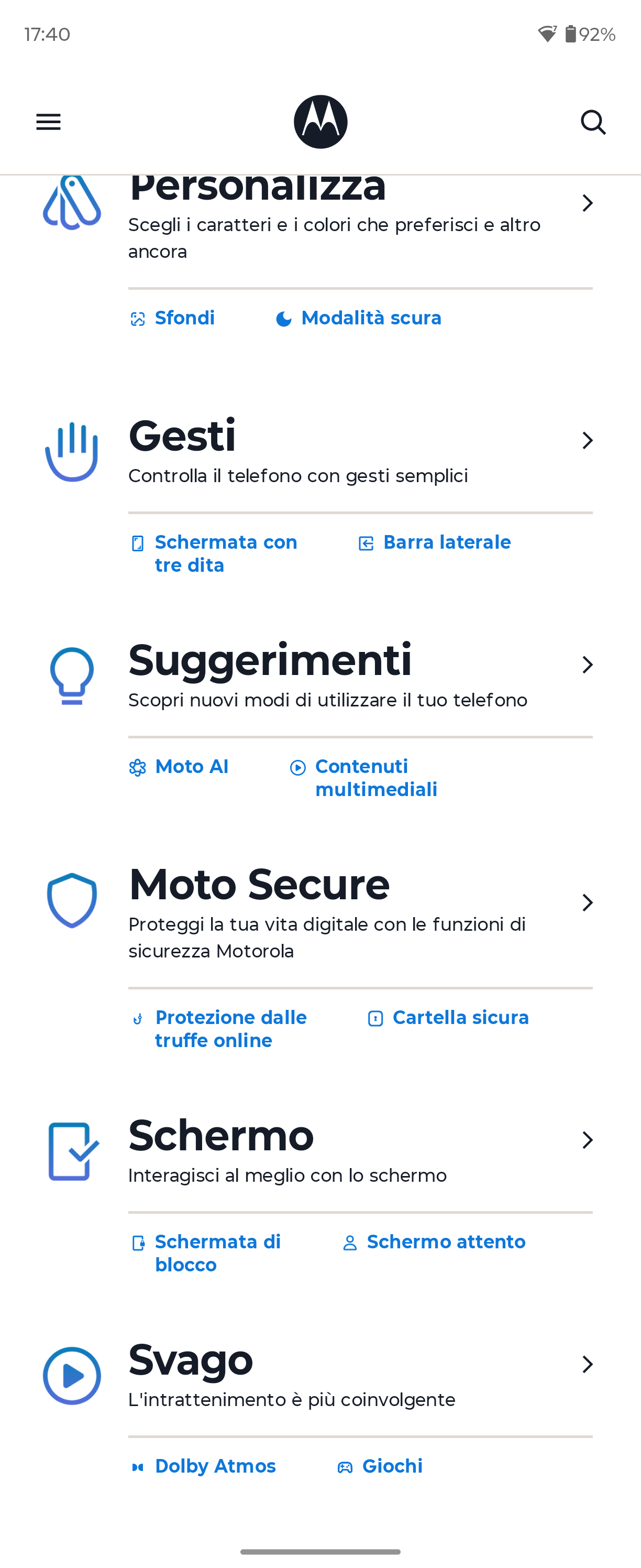Image resolution: width=641 pixels, height=1568 pixels.
Task: Open Protezione dalle truffe online link
Action: 230,1029
